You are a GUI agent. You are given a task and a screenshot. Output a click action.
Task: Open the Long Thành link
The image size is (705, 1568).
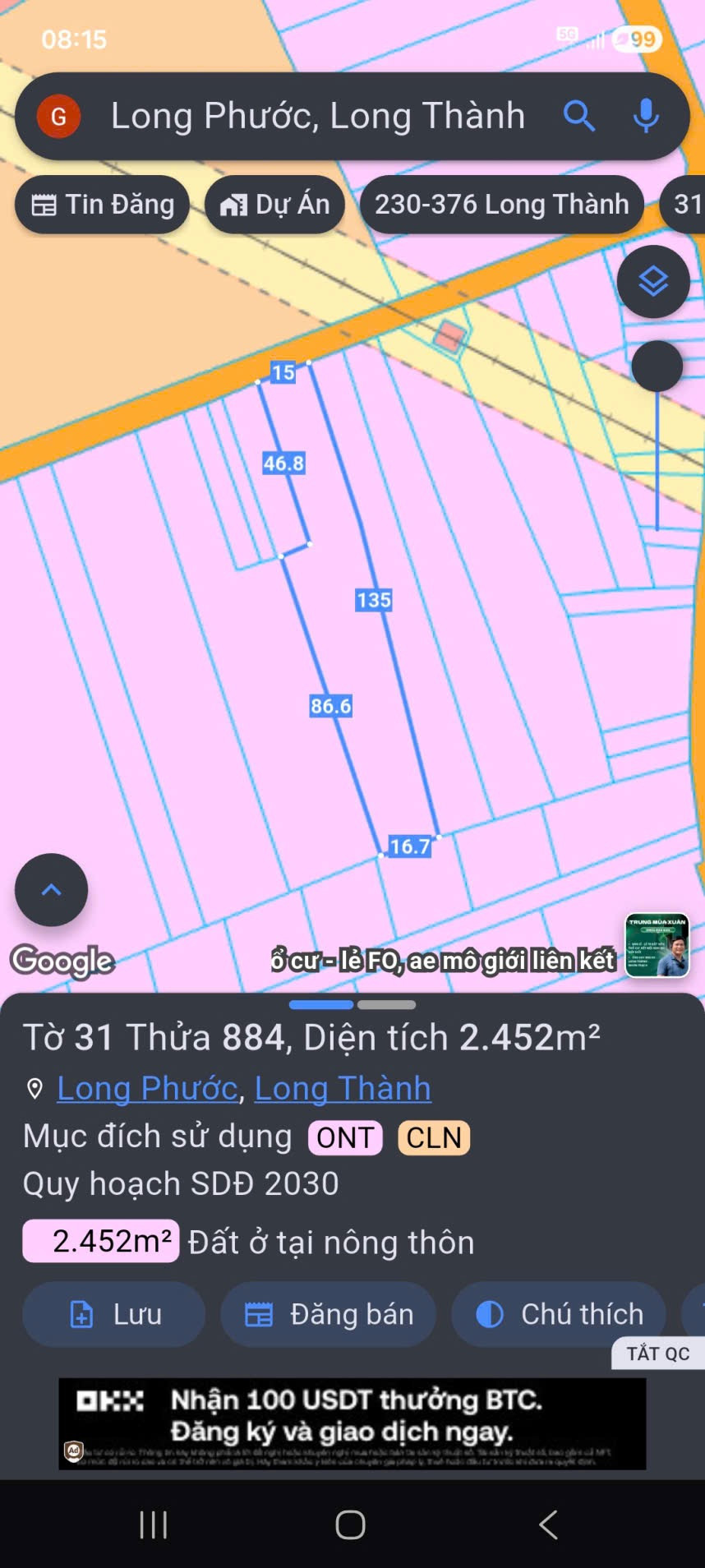343,1088
